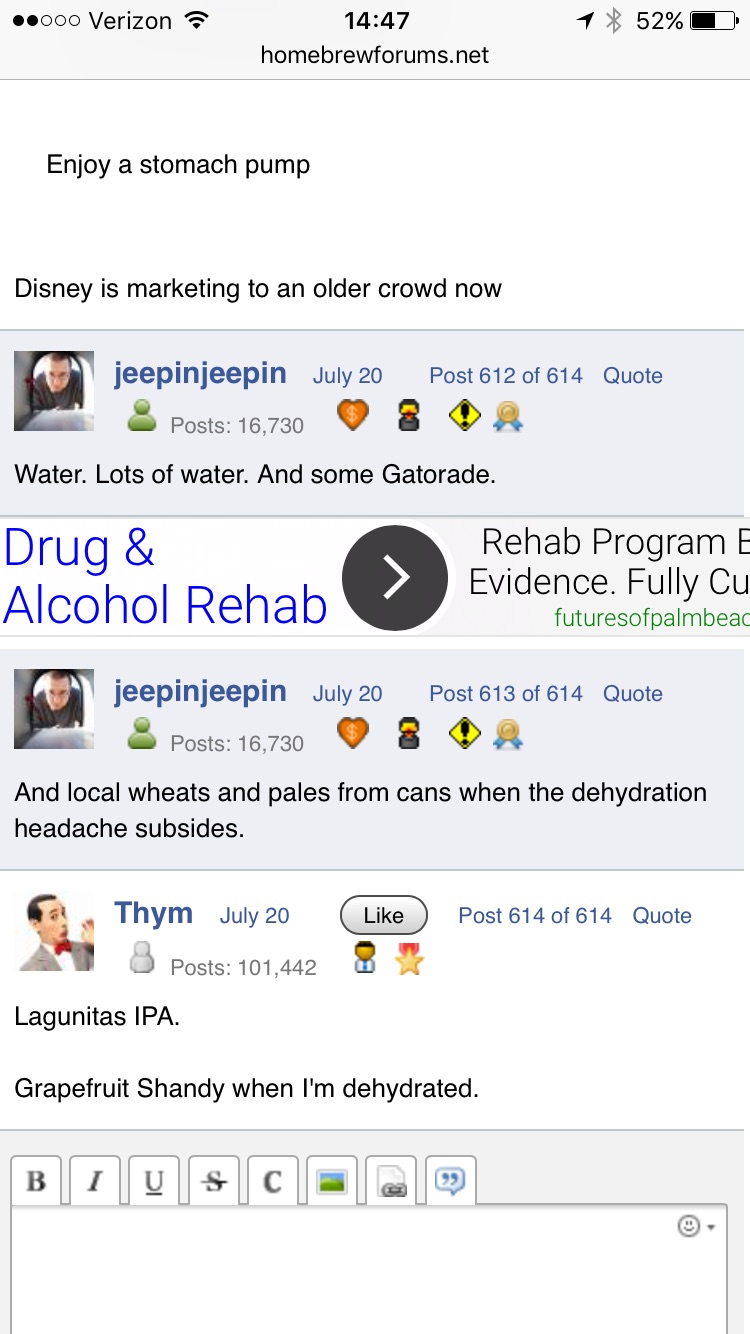Screen dimensions: 750x1334
Task: Apply bold formatting in editor
Action: coord(37,1181)
